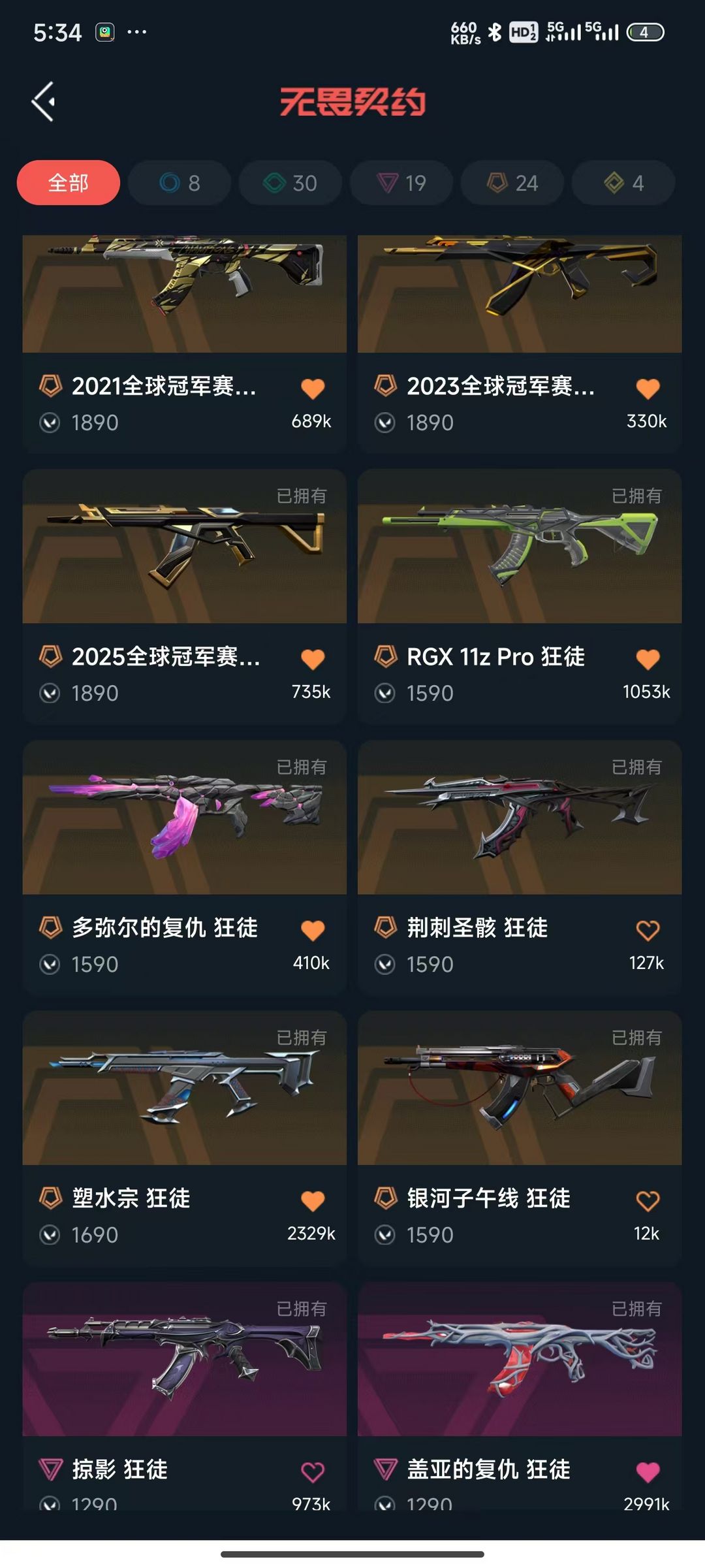The width and height of the screenshot is (705, 1568).
Task: Open the 2025全球冠军赛 skin card
Action: point(185,596)
